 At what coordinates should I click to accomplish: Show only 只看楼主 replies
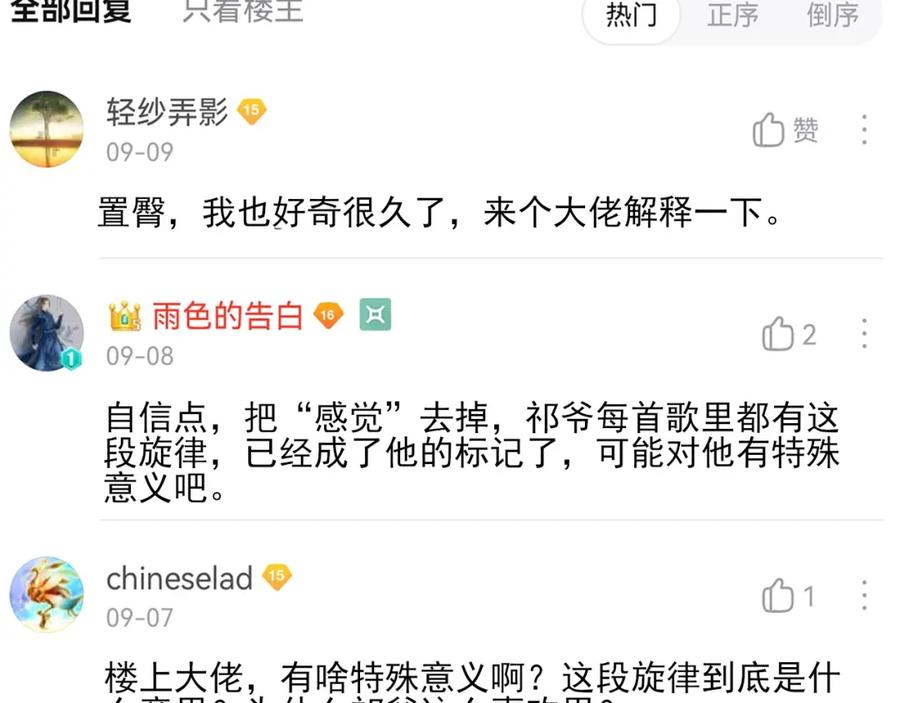tap(242, 10)
